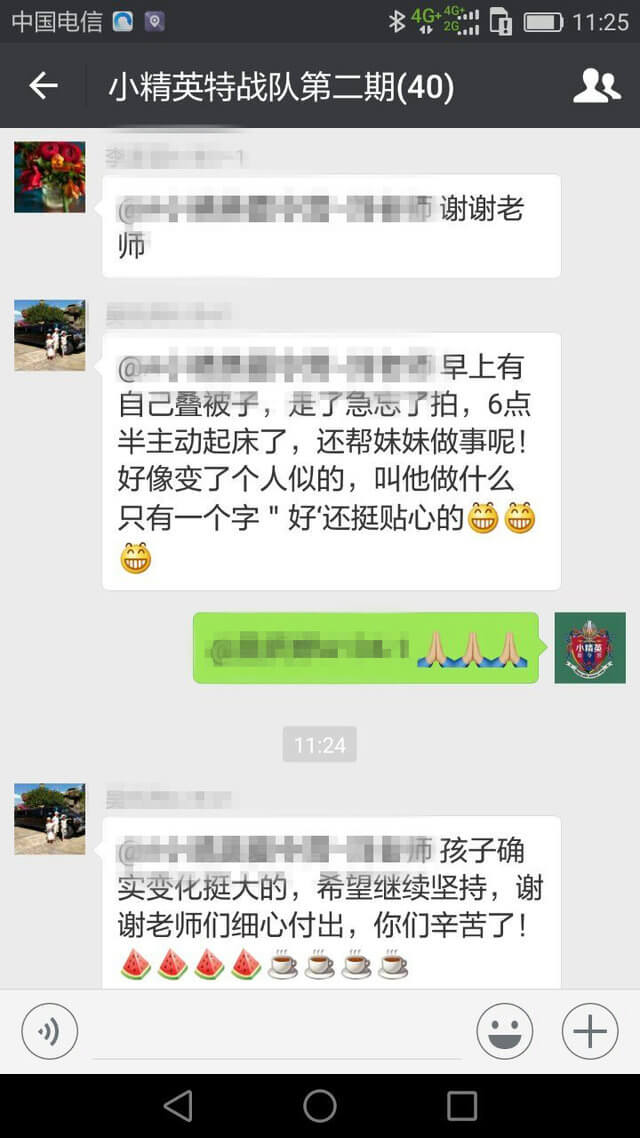Tap the system home button

point(320,1105)
